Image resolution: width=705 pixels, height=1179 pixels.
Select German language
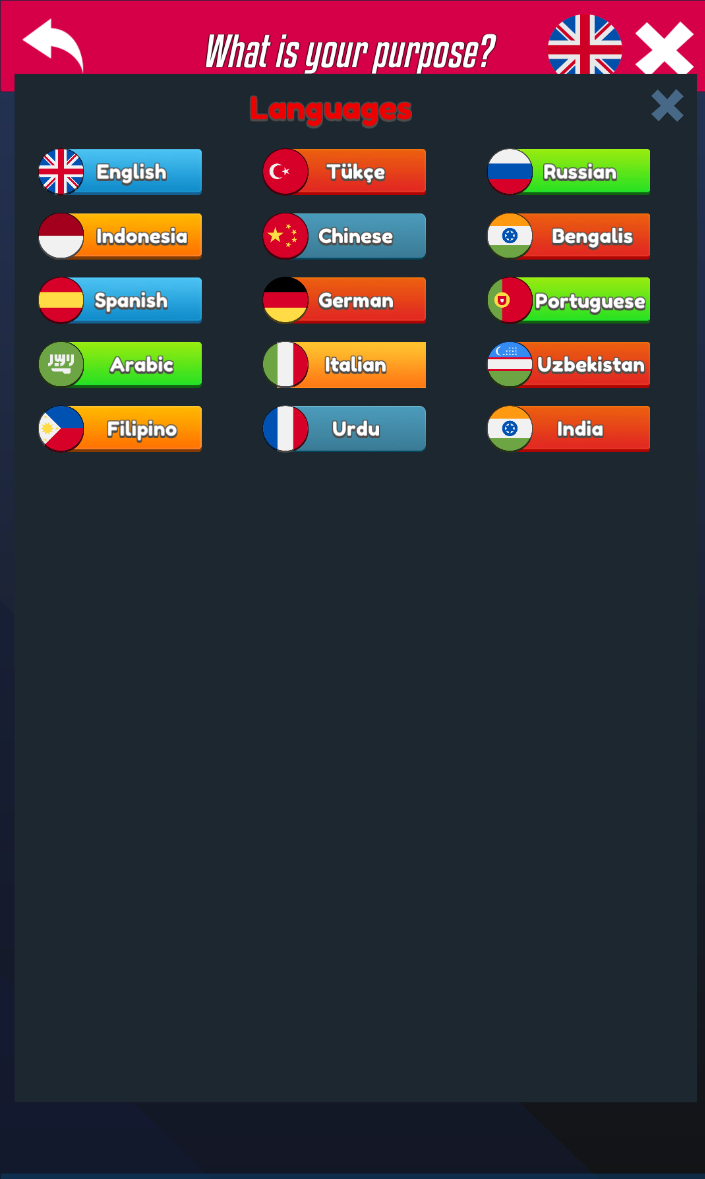tap(345, 300)
